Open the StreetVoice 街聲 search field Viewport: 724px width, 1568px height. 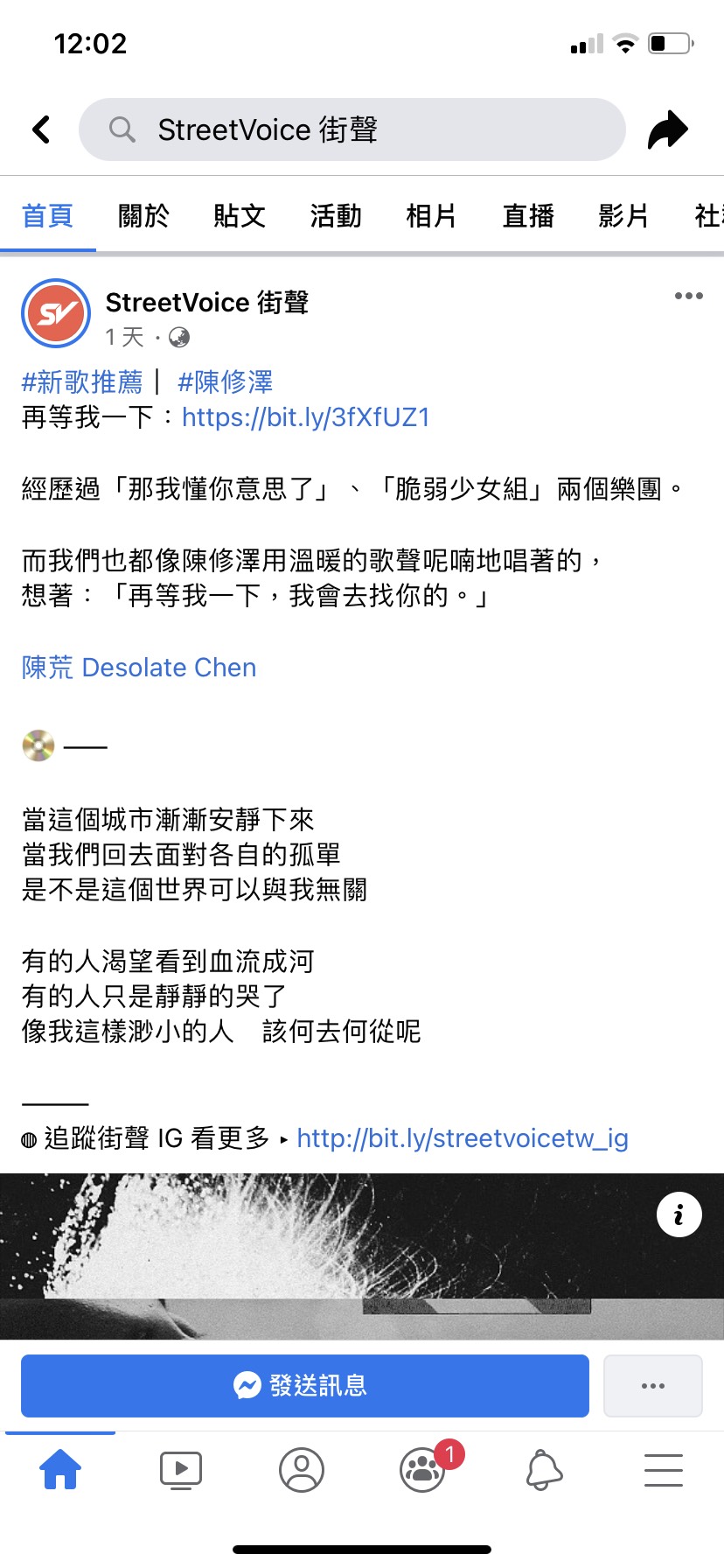pos(352,129)
